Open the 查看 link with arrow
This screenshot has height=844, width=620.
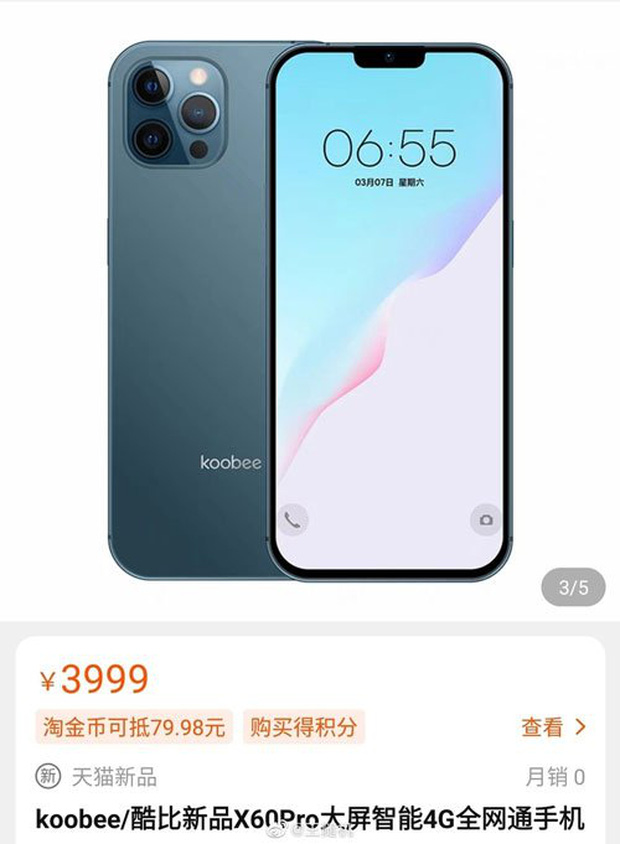[x=553, y=727]
